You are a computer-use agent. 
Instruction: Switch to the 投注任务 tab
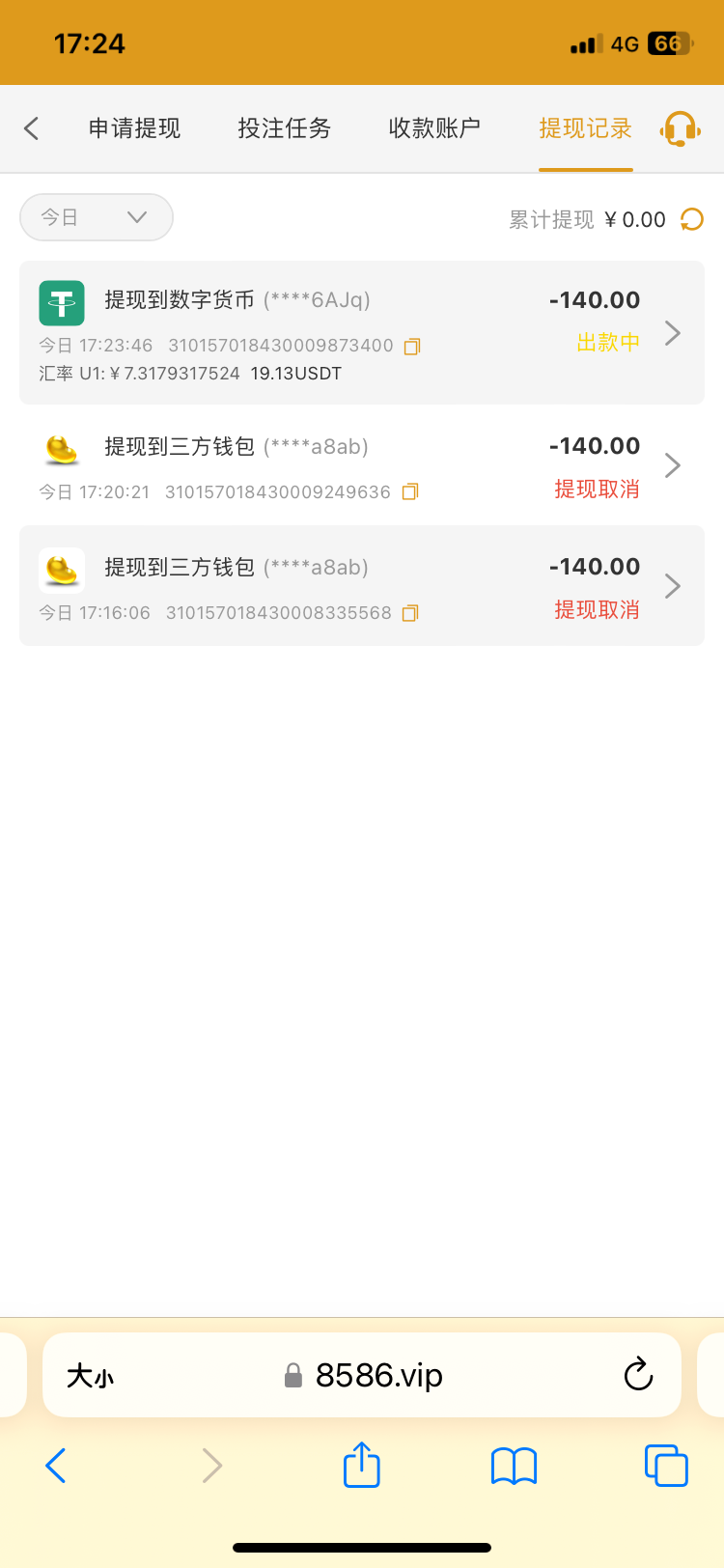pyautogui.click(x=285, y=128)
